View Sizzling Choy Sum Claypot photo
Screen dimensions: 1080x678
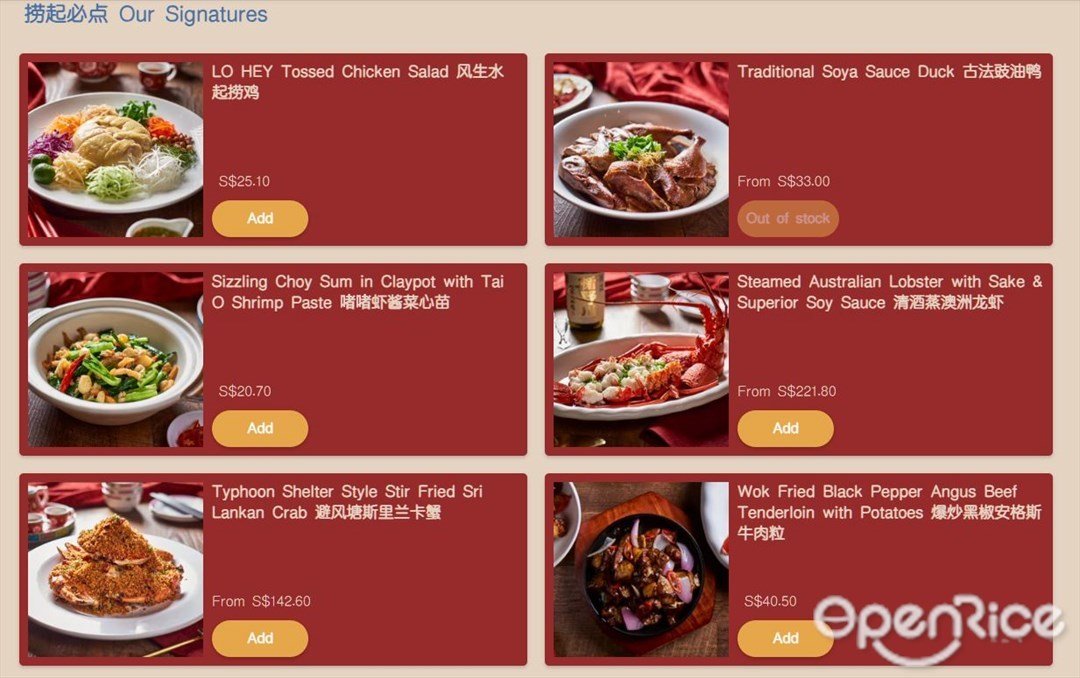(x=115, y=359)
